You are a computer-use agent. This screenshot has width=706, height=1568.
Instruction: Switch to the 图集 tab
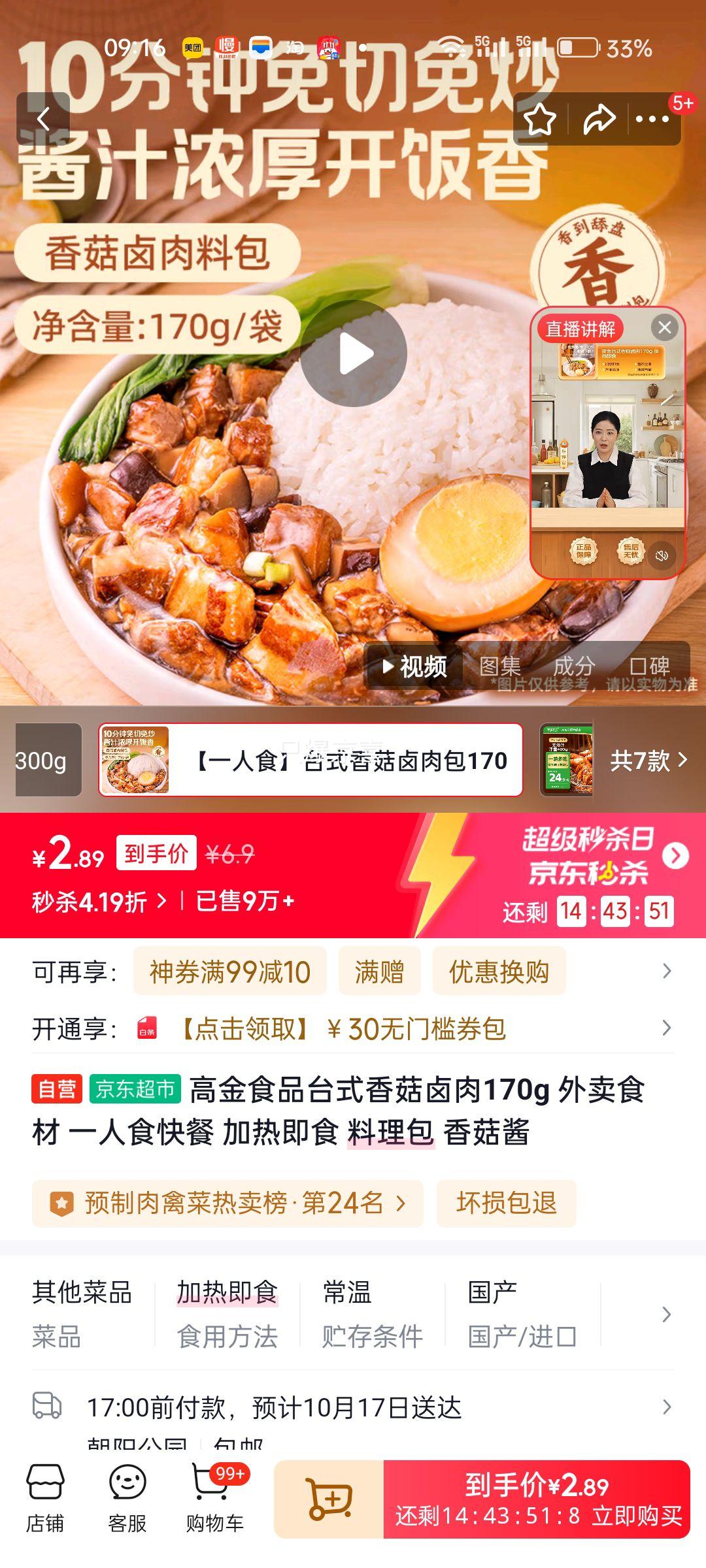500,666
